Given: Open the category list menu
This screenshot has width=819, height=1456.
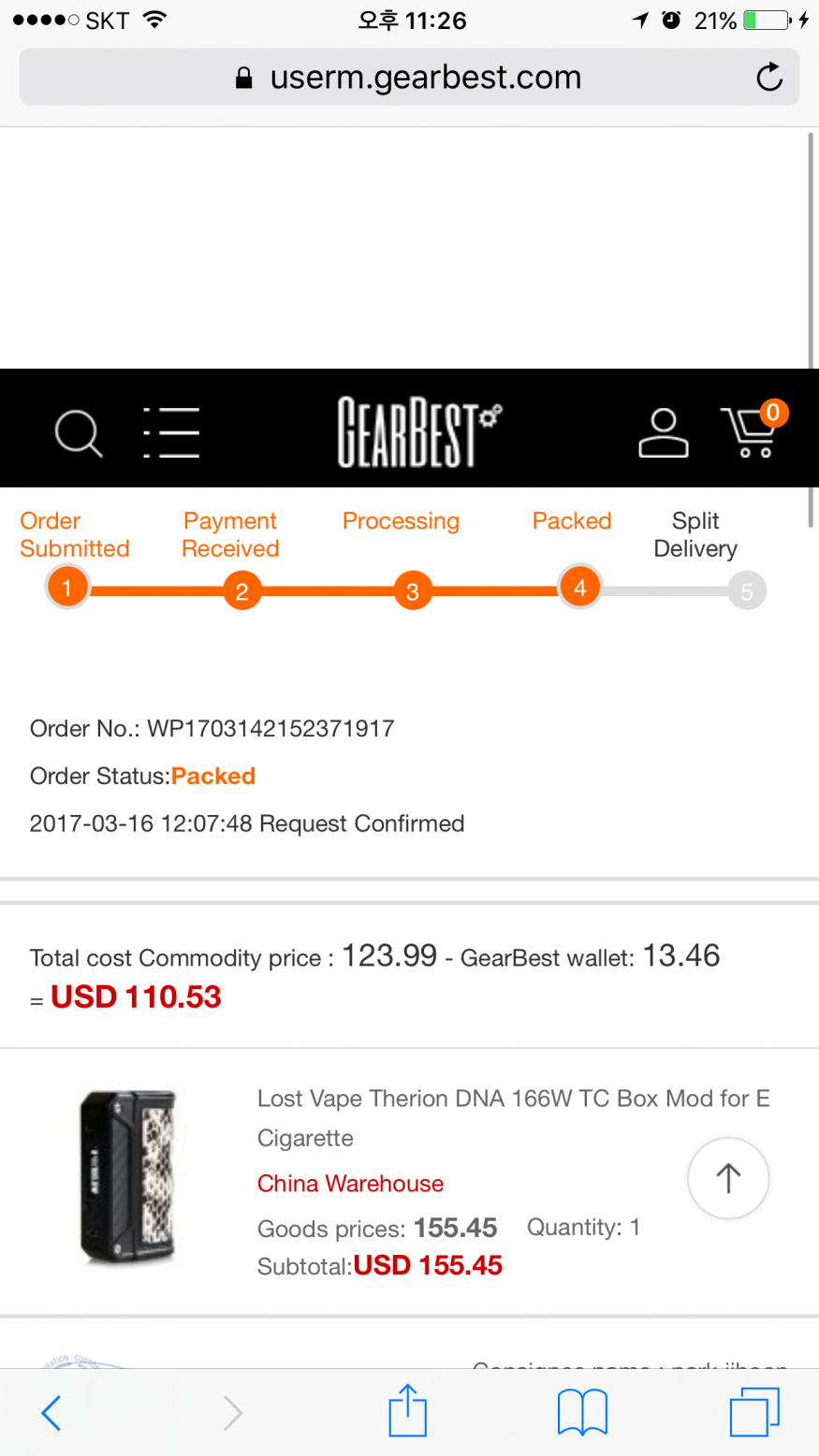Looking at the screenshot, I should coord(171,432).
